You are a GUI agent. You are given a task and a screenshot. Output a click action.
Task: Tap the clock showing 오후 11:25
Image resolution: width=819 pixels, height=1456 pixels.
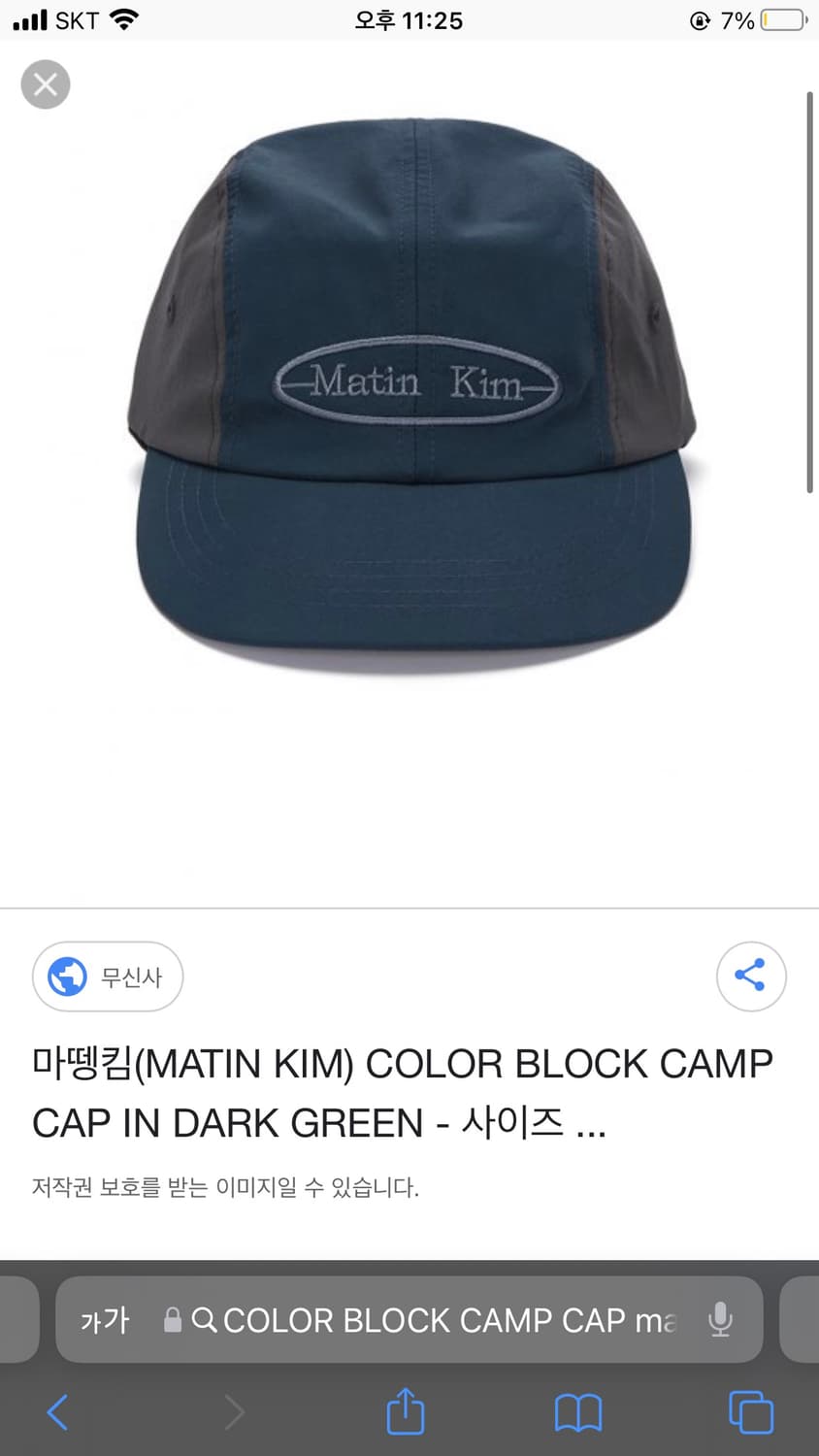coord(408,19)
